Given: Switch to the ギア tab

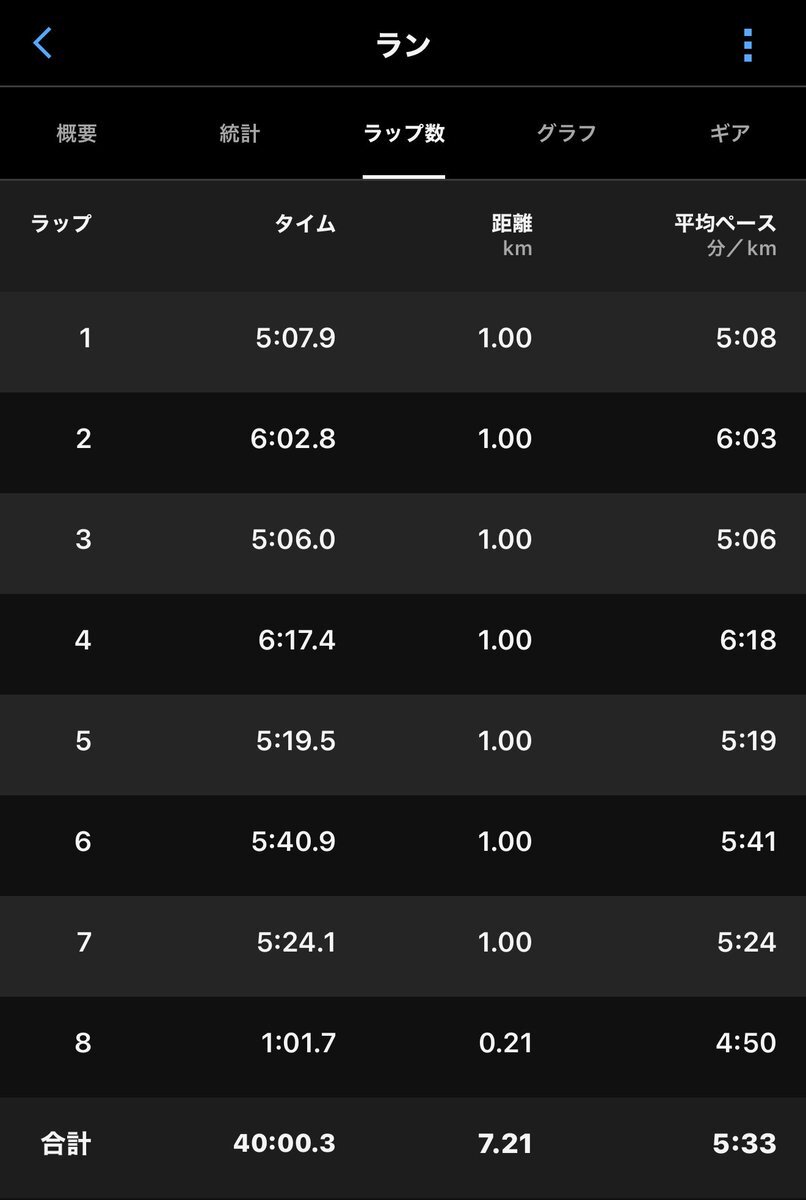Looking at the screenshot, I should (729, 133).
